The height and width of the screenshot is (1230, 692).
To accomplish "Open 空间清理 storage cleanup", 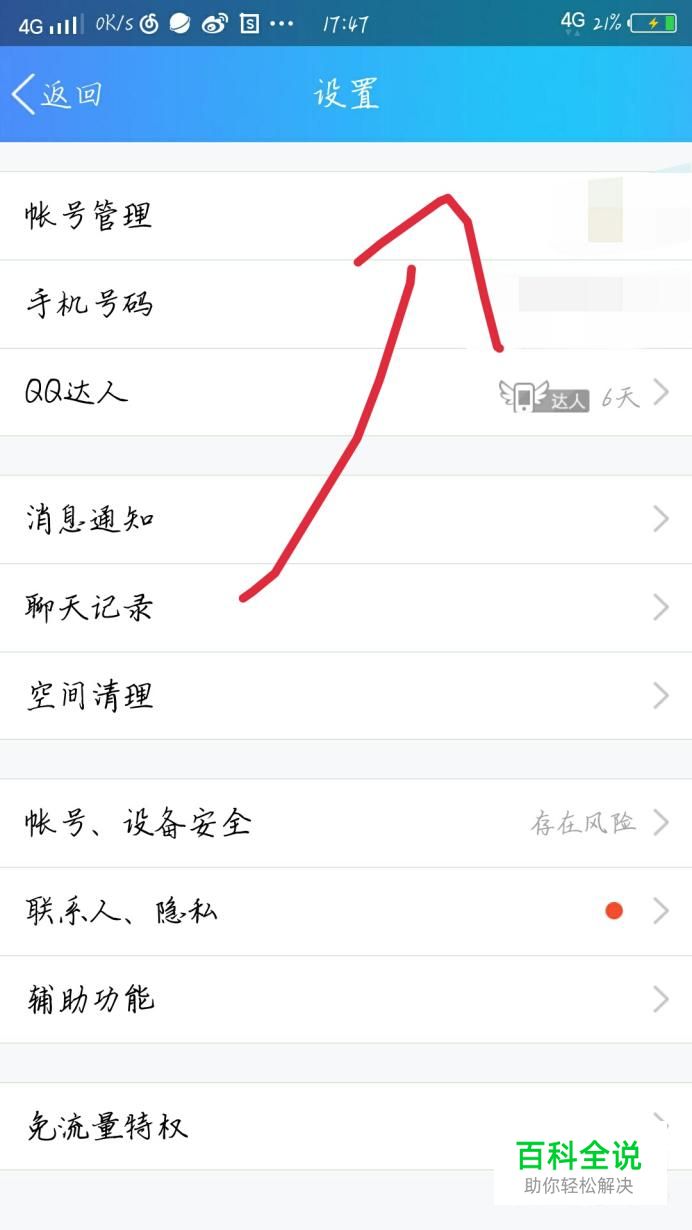I will tap(346, 696).
